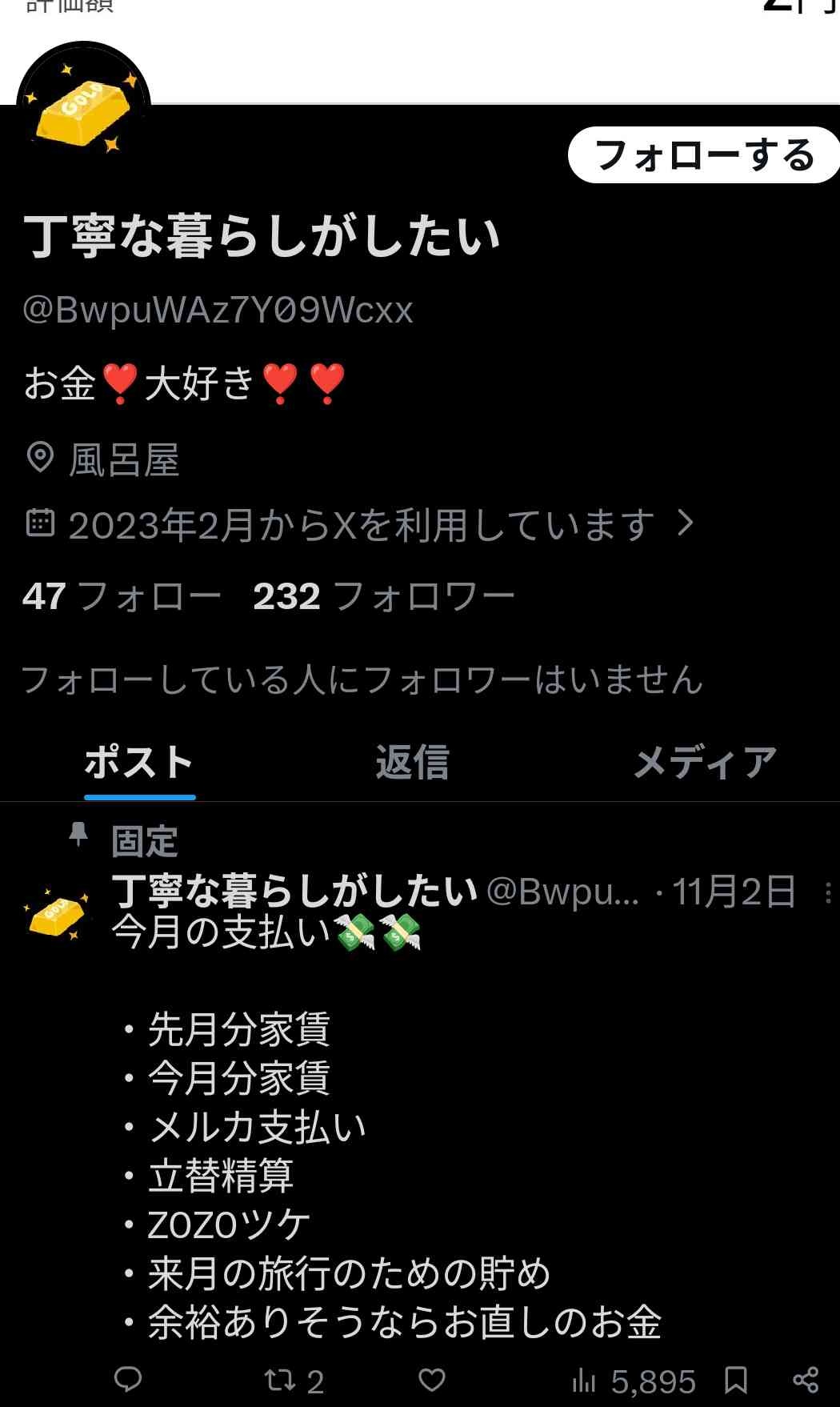This screenshot has height=1407, width=840.
Task: Share the pinned 今月の支払い post
Action: pos(805,1380)
